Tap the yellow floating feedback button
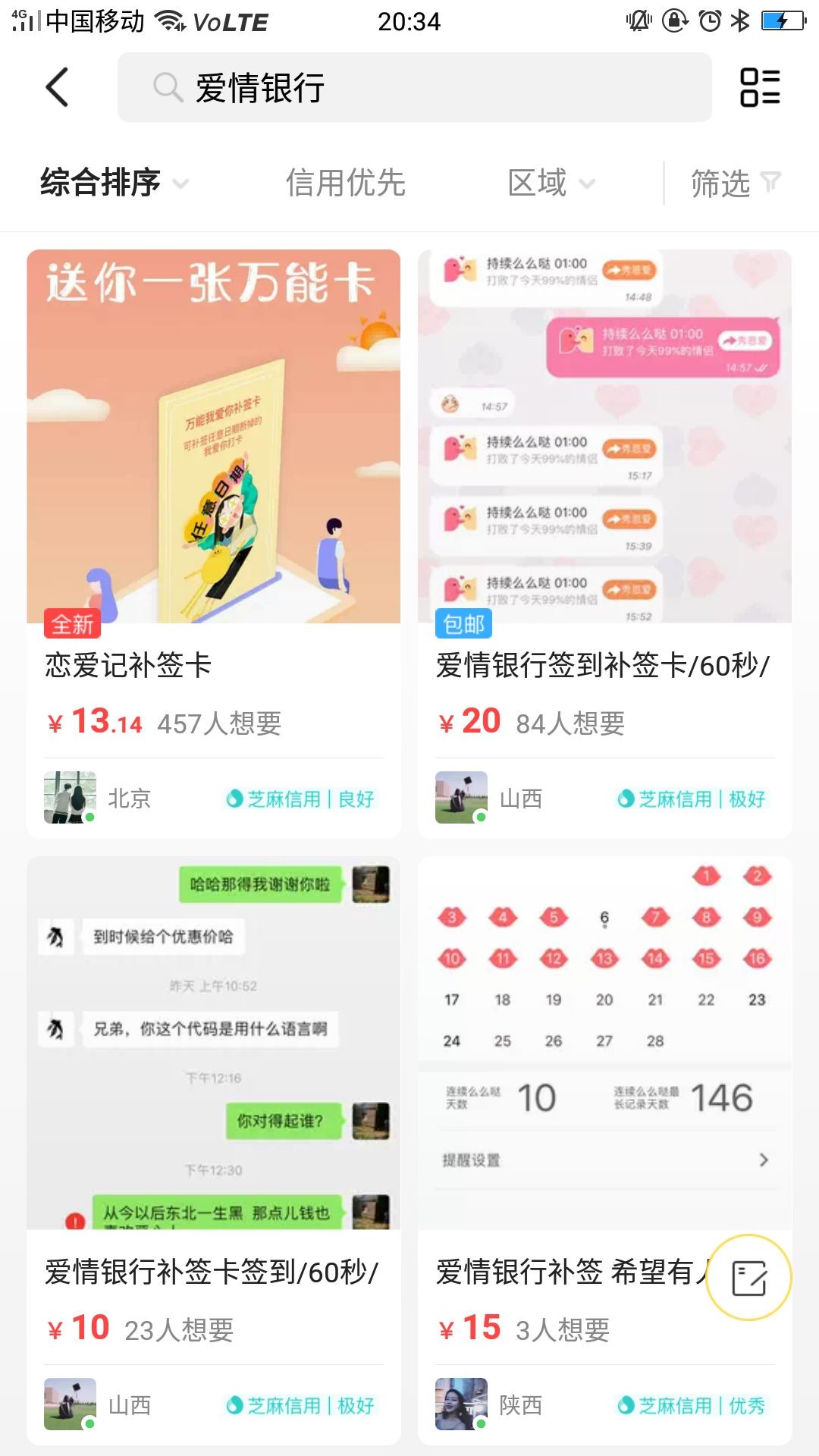 pyautogui.click(x=748, y=1278)
